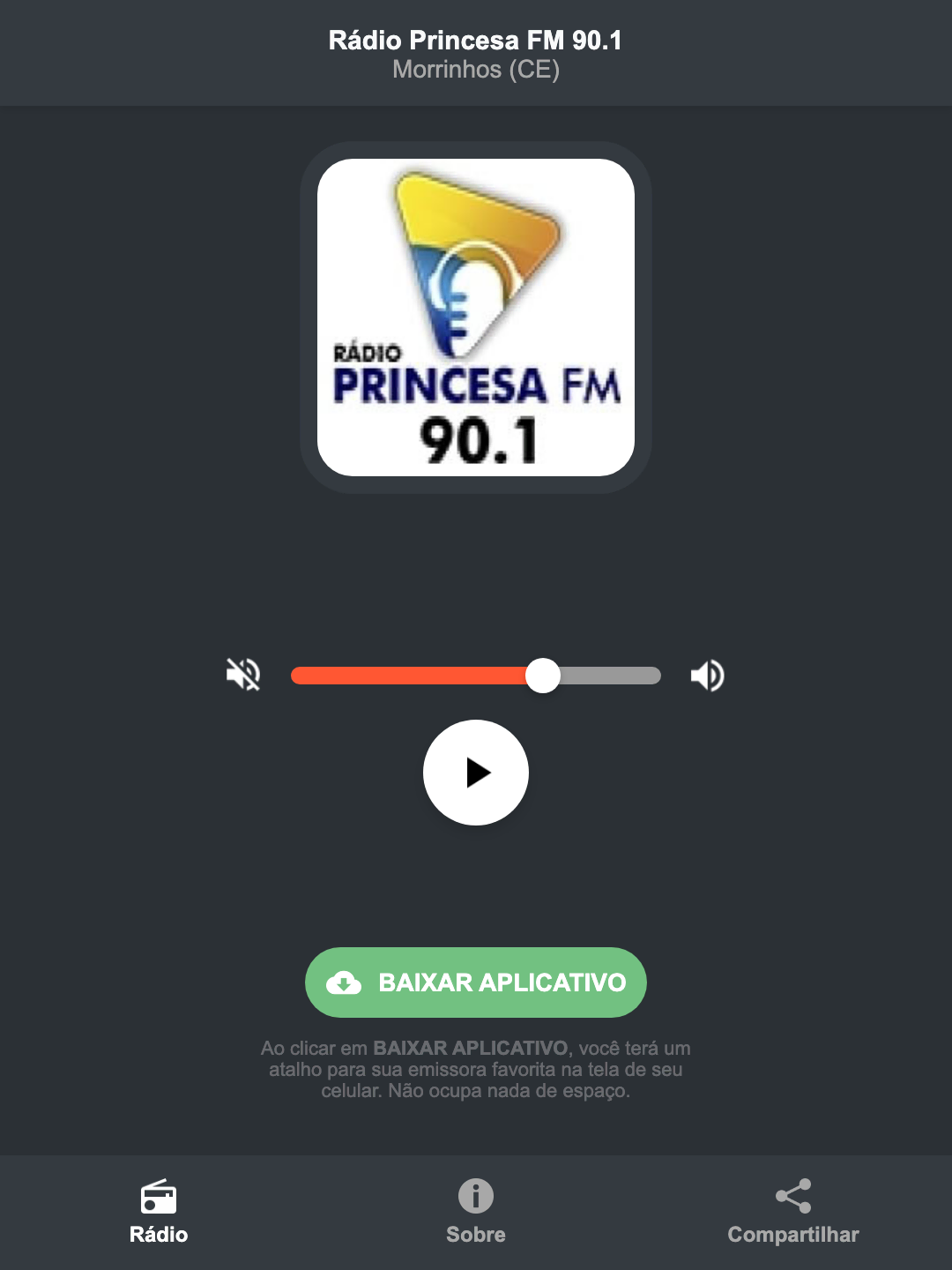Select the Rádio tab
Screen dimensions: 952x1270
159,1217
